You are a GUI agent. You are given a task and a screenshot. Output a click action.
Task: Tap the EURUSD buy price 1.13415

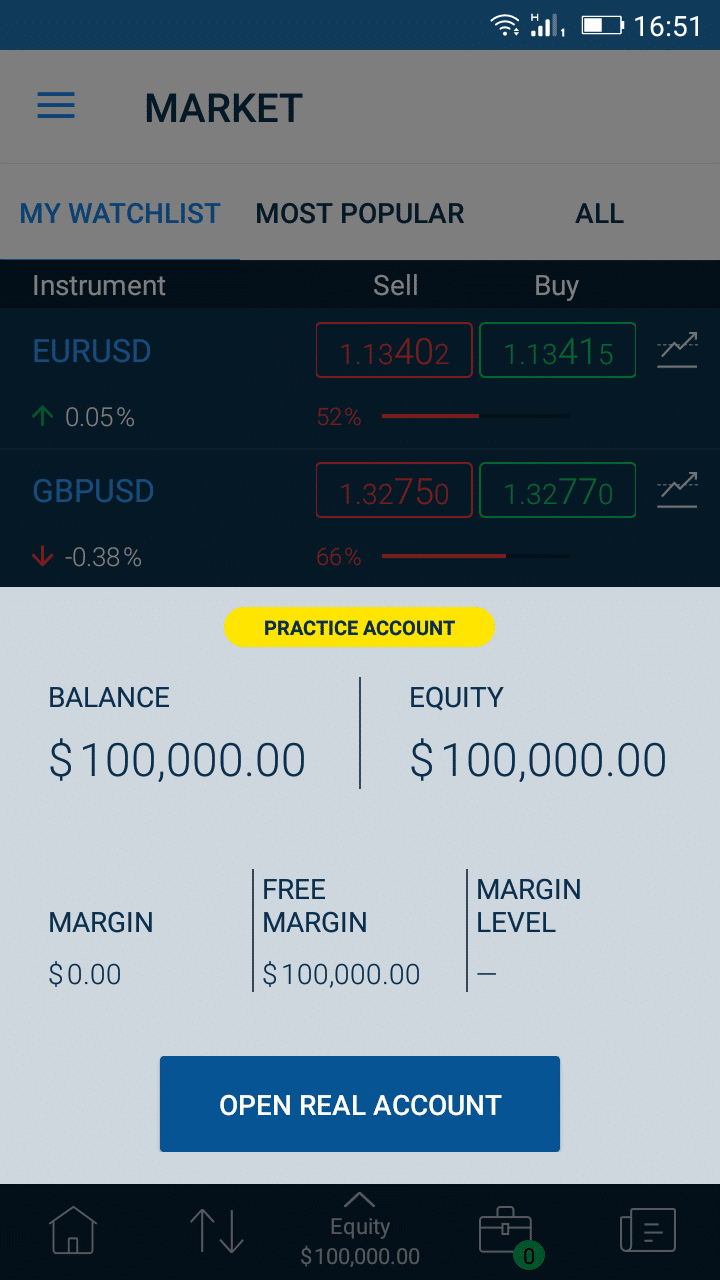[x=558, y=350]
